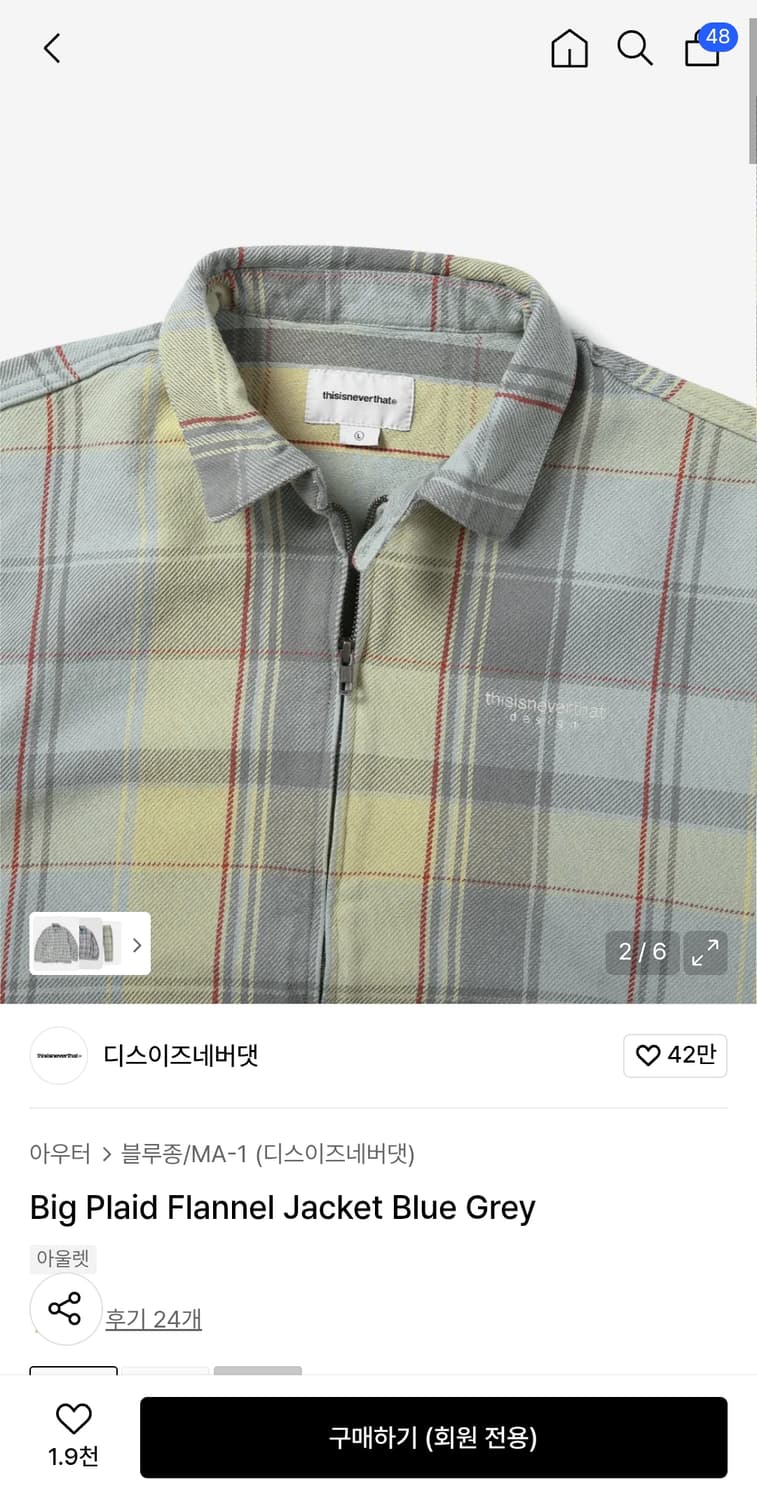
Task: Open the shopping bag with 48 items
Action: (x=702, y=50)
